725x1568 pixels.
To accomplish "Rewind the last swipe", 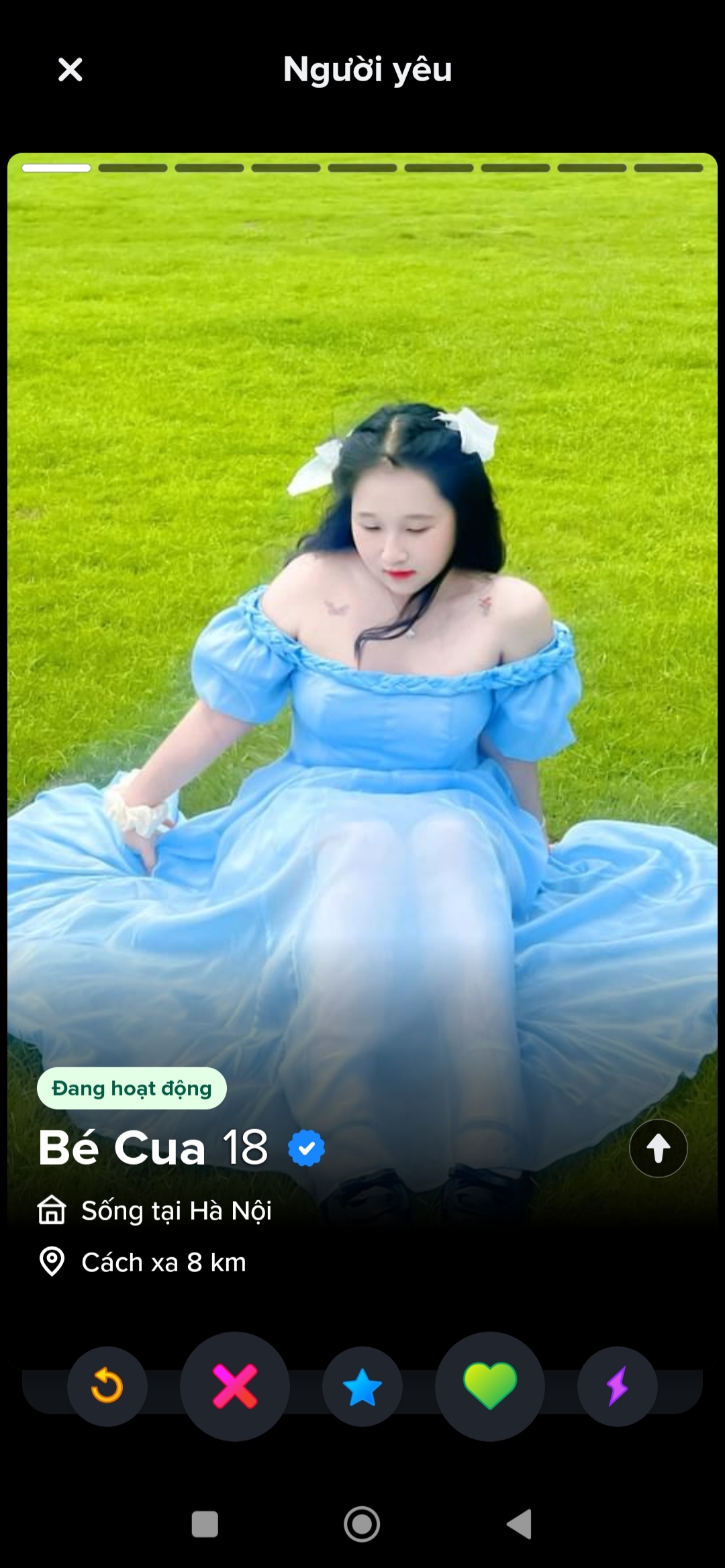I will [x=107, y=1386].
